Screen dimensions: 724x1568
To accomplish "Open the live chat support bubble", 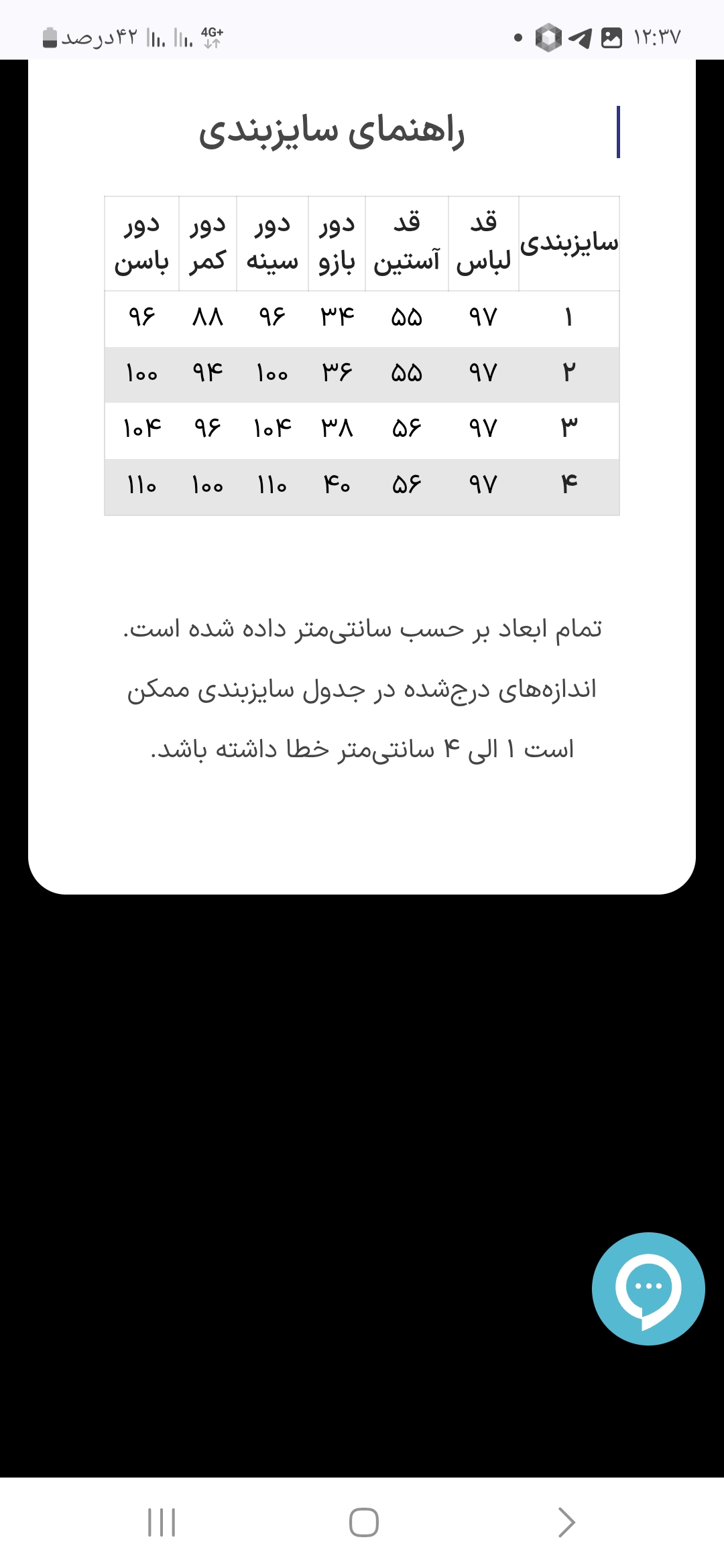I will 648,1289.
